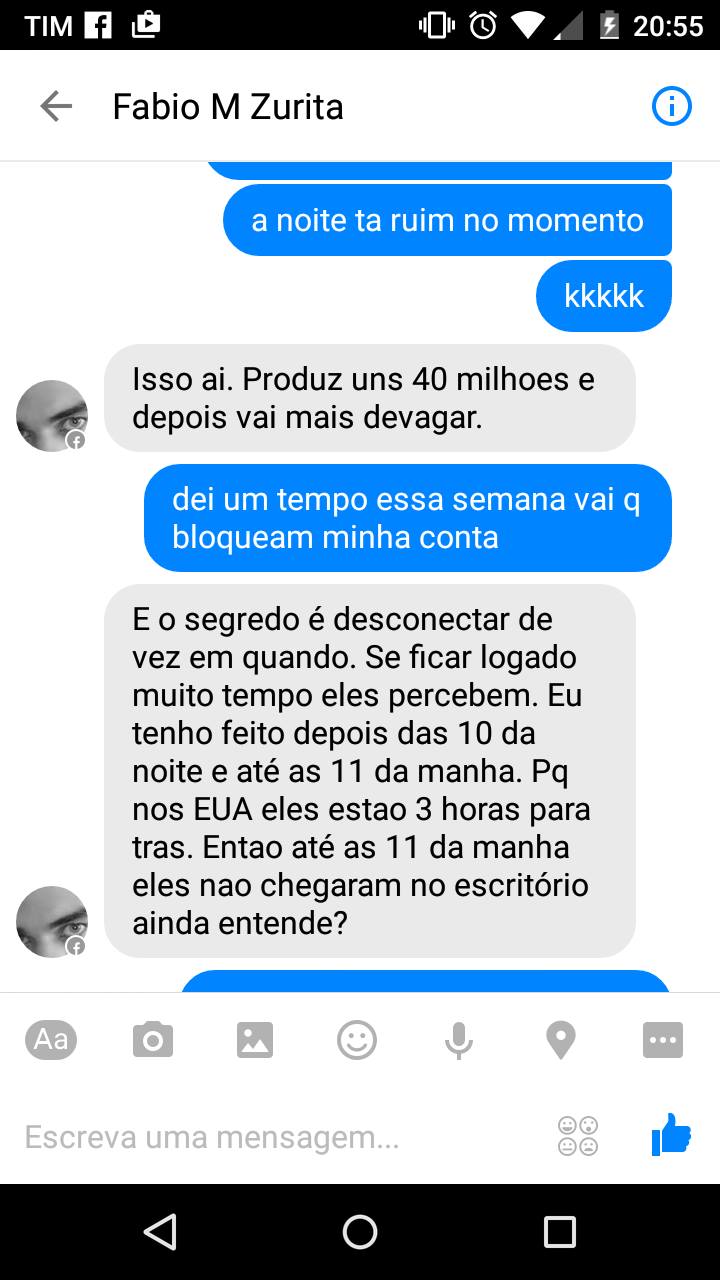Open conversation details with the info icon
The height and width of the screenshot is (1280, 720).
pos(671,105)
